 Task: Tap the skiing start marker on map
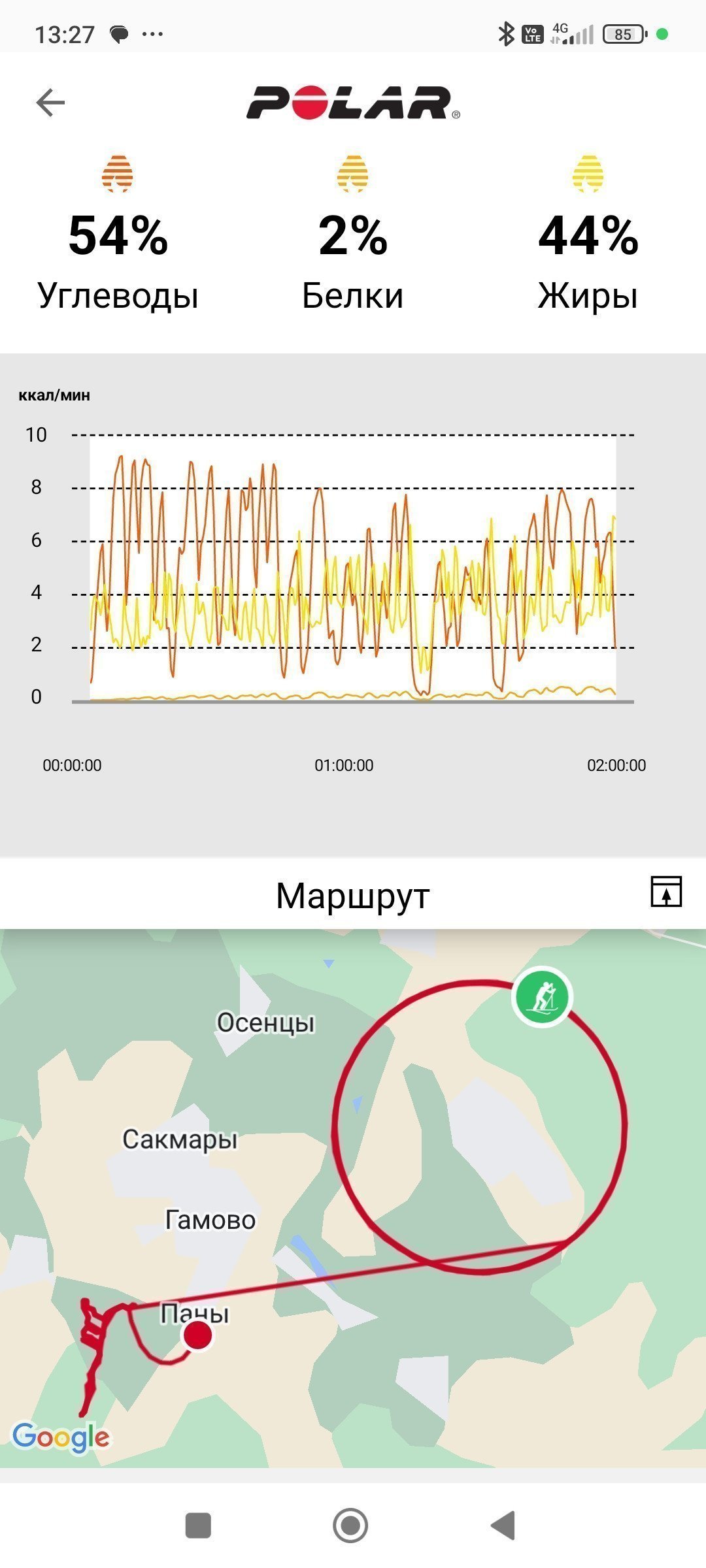click(542, 998)
